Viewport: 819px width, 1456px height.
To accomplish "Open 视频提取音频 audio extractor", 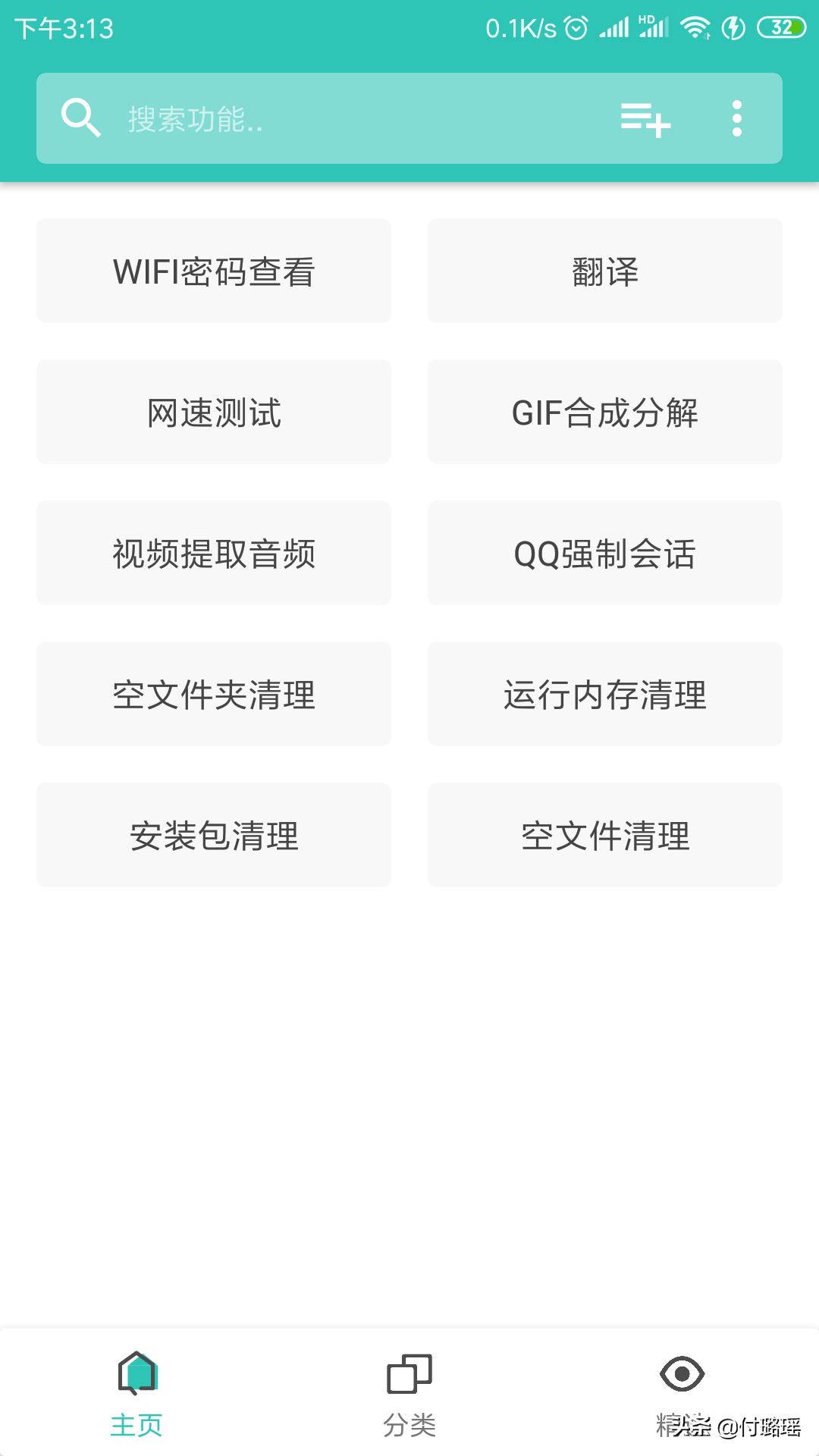I will [x=214, y=553].
